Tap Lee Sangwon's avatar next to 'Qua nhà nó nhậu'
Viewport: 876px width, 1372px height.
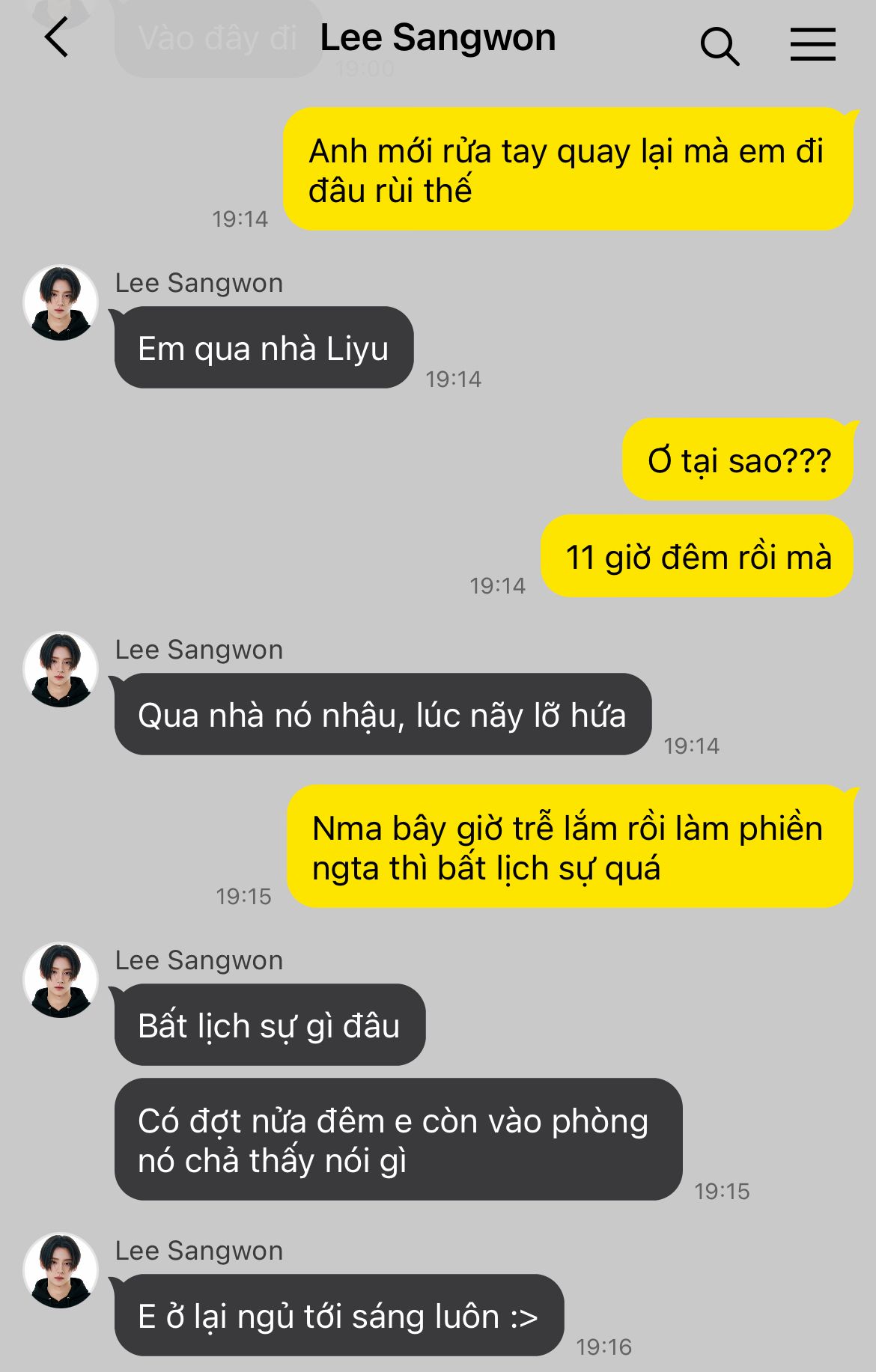coord(61,670)
